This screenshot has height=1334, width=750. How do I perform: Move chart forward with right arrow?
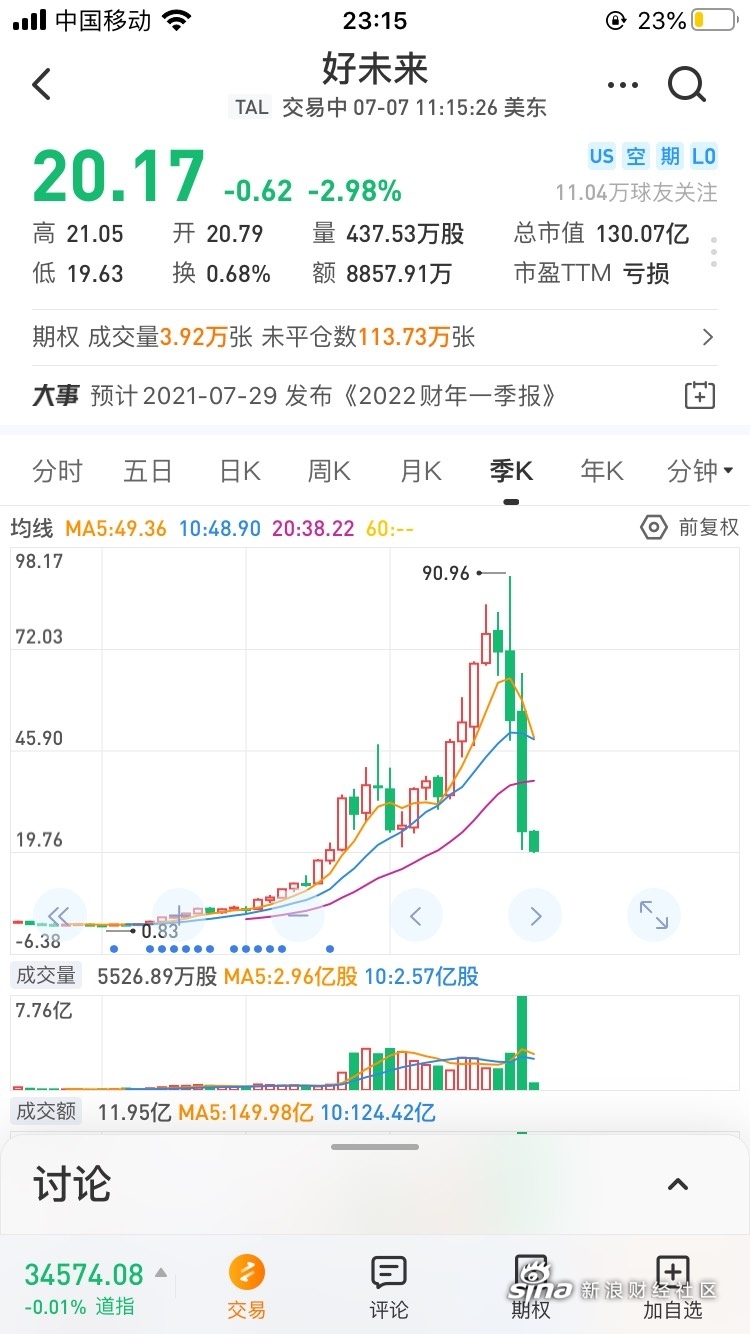click(535, 914)
